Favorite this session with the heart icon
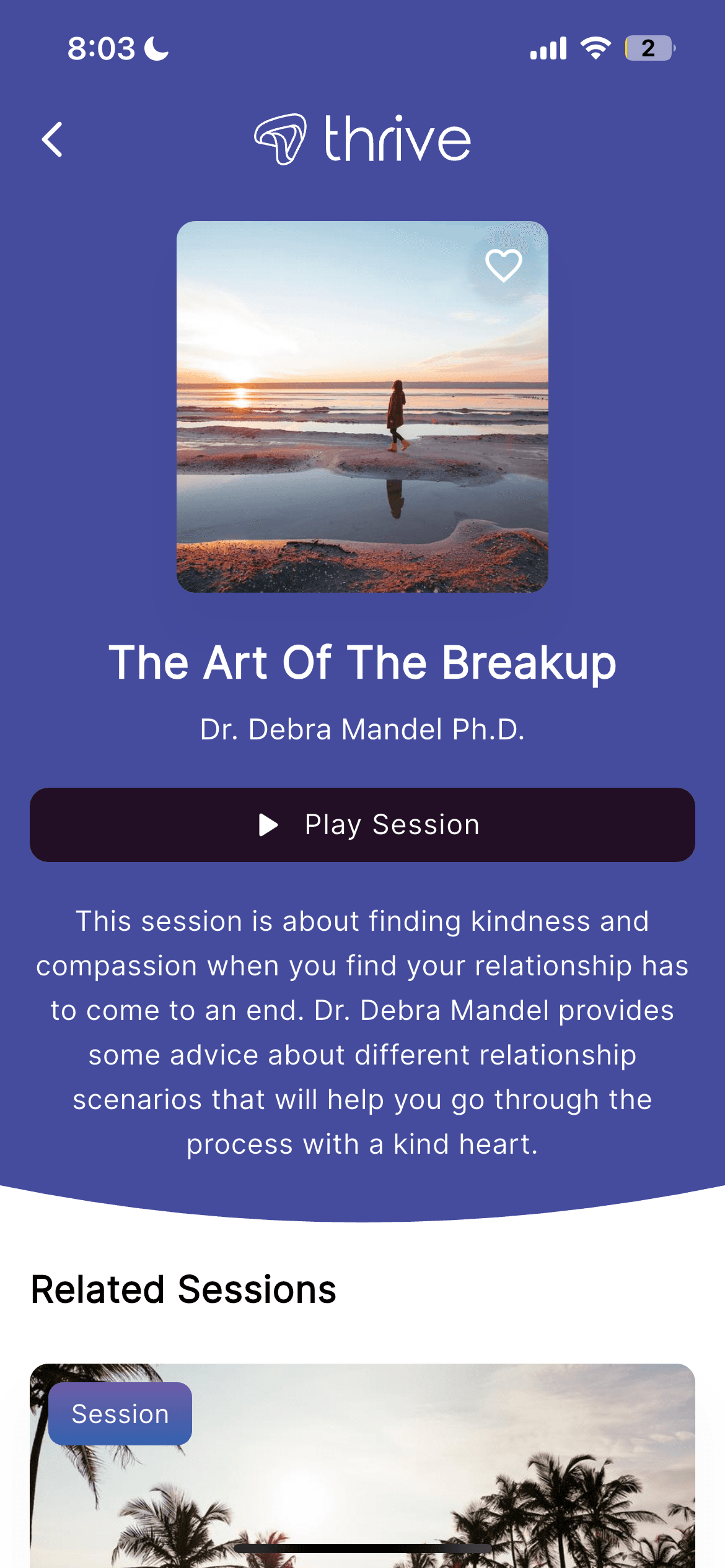The width and height of the screenshot is (725, 1568). coord(503,265)
